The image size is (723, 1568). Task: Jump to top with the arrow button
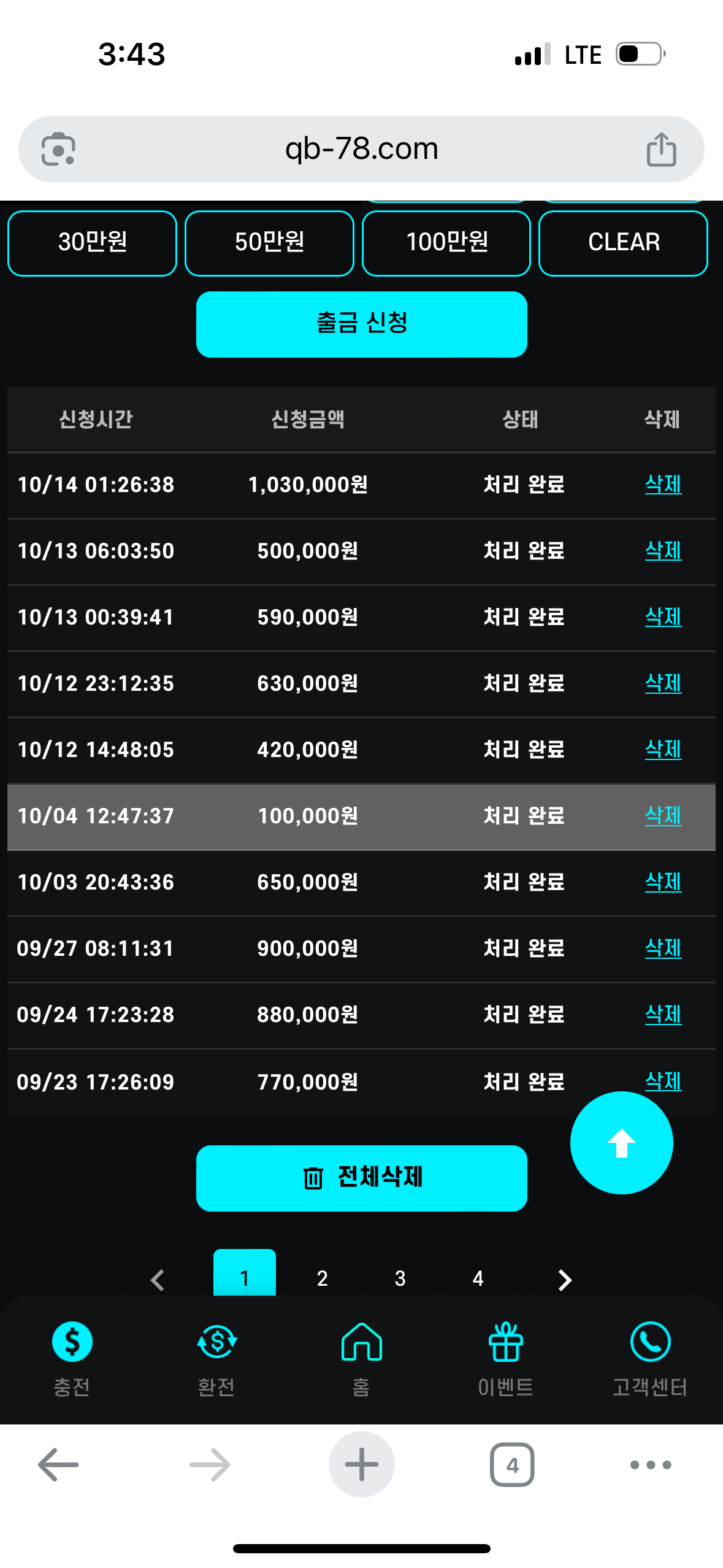click(x=621, y=1143)
